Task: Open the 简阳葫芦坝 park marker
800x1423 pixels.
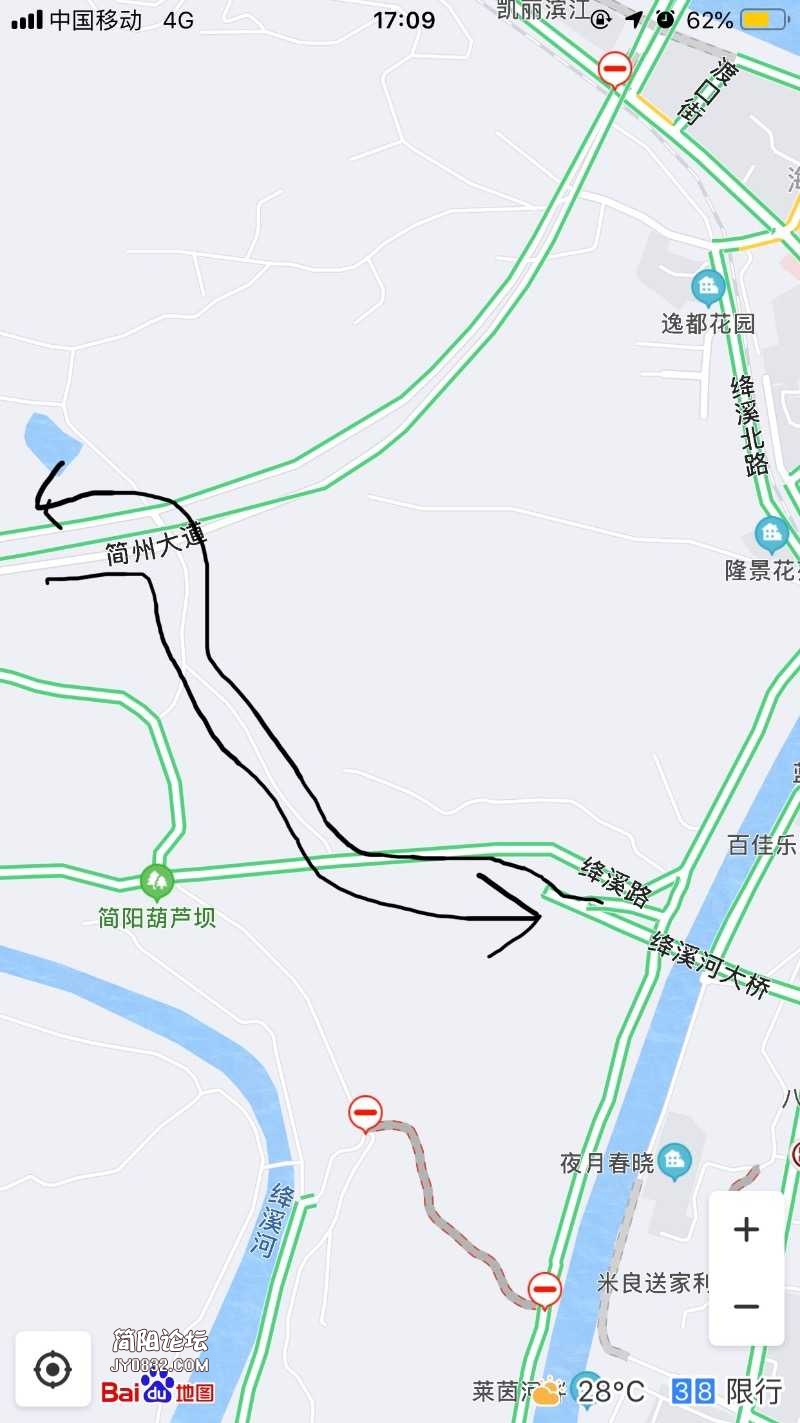Action: [156, 881]
